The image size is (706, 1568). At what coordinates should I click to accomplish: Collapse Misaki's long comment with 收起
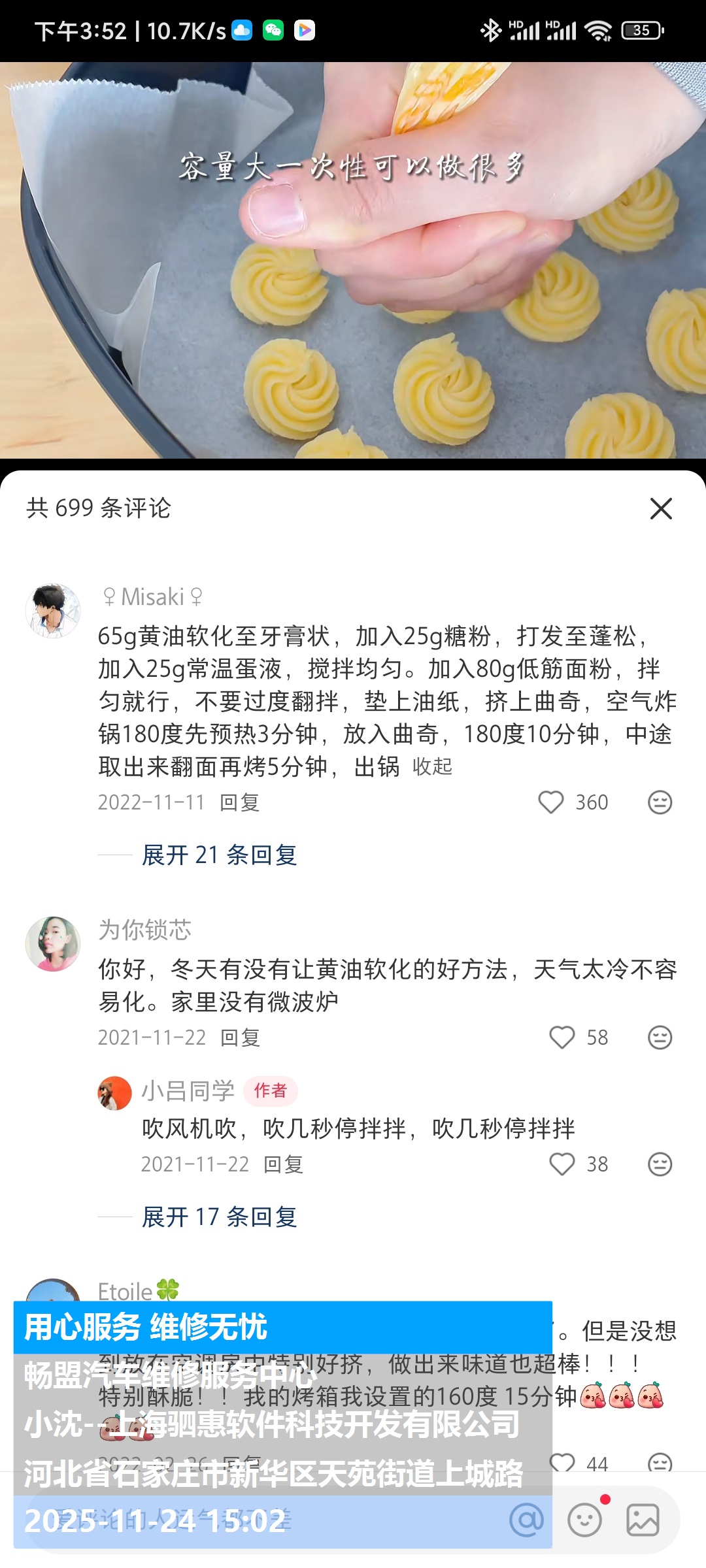432,766
